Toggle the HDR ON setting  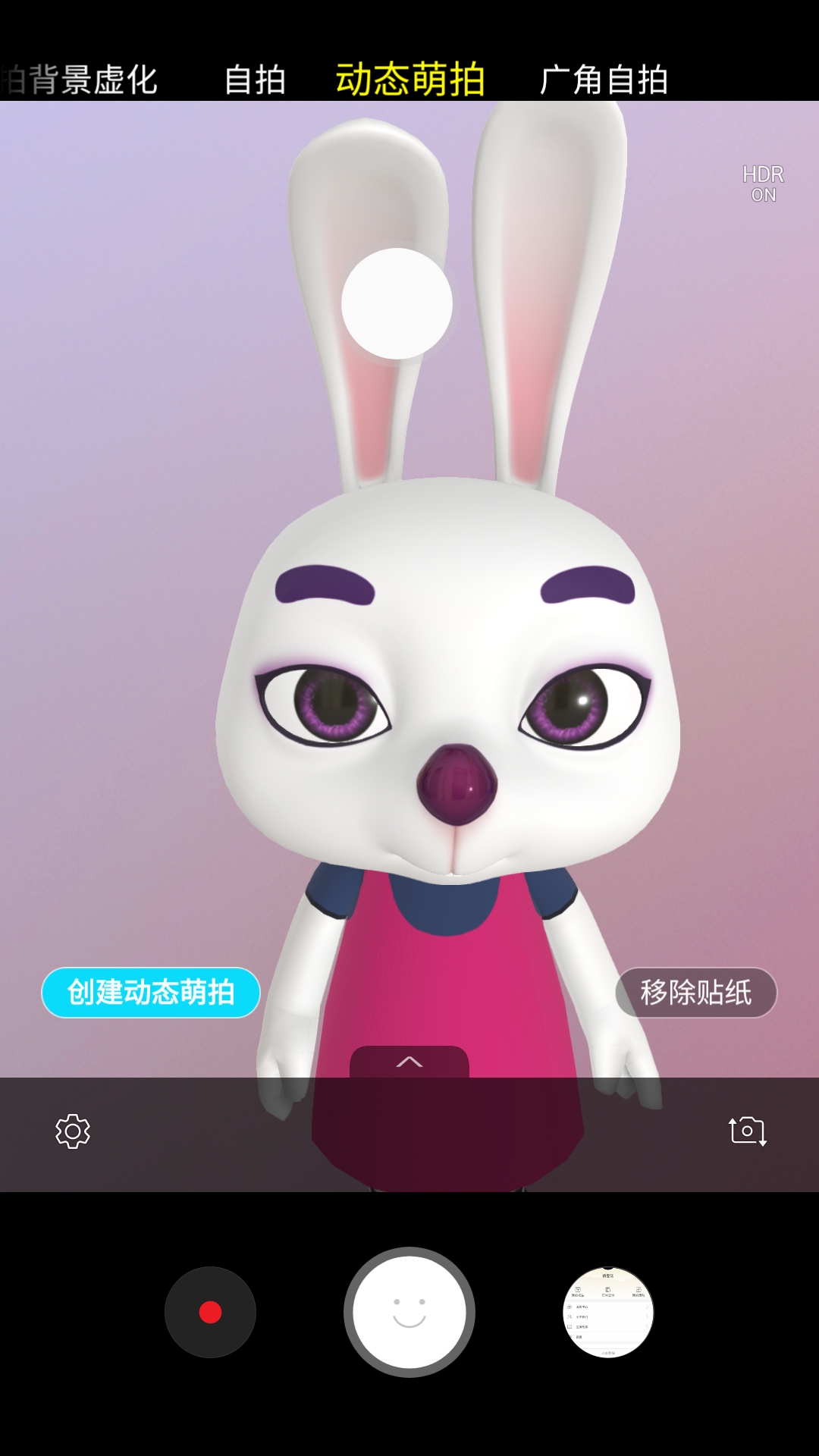tap(763, 184)
